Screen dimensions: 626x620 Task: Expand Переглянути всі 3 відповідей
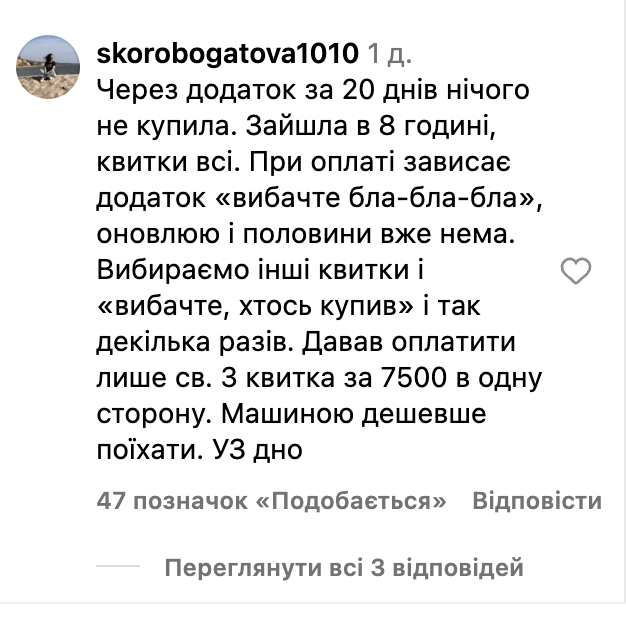(343, 568)
